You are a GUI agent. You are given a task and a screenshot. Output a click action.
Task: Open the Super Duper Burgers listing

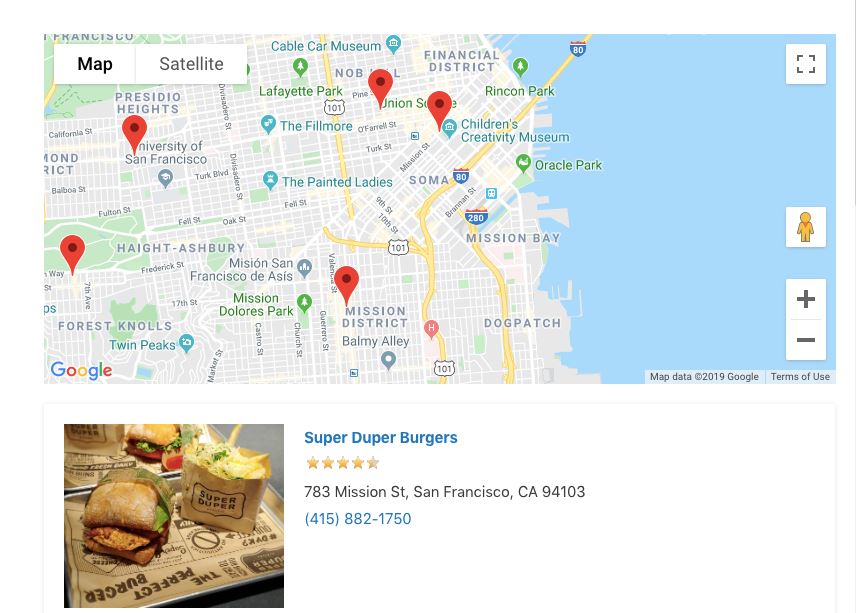click(x=380, y=438)
